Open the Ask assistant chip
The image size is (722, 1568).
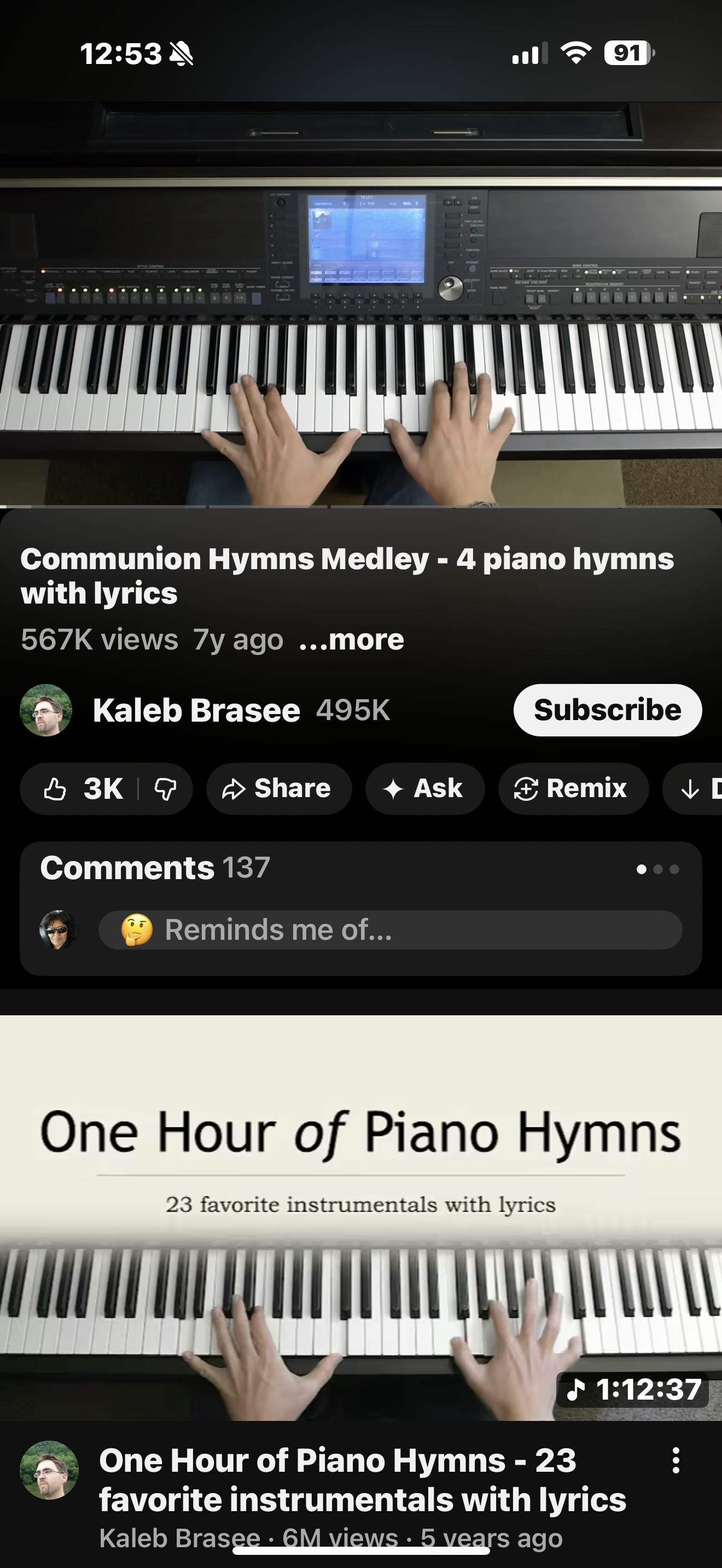[424, 789]
